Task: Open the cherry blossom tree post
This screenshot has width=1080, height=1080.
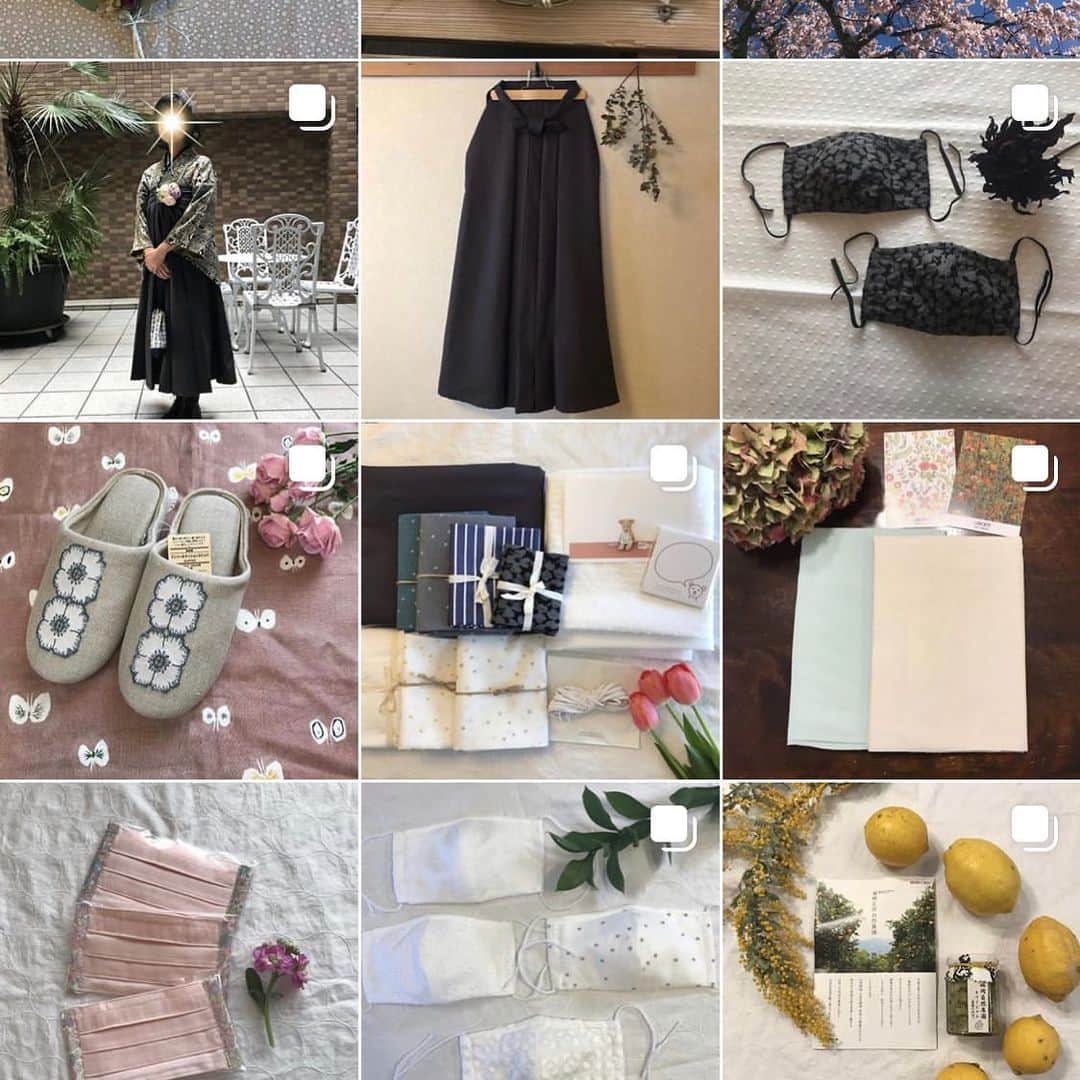Action: [x=901, y=28]
